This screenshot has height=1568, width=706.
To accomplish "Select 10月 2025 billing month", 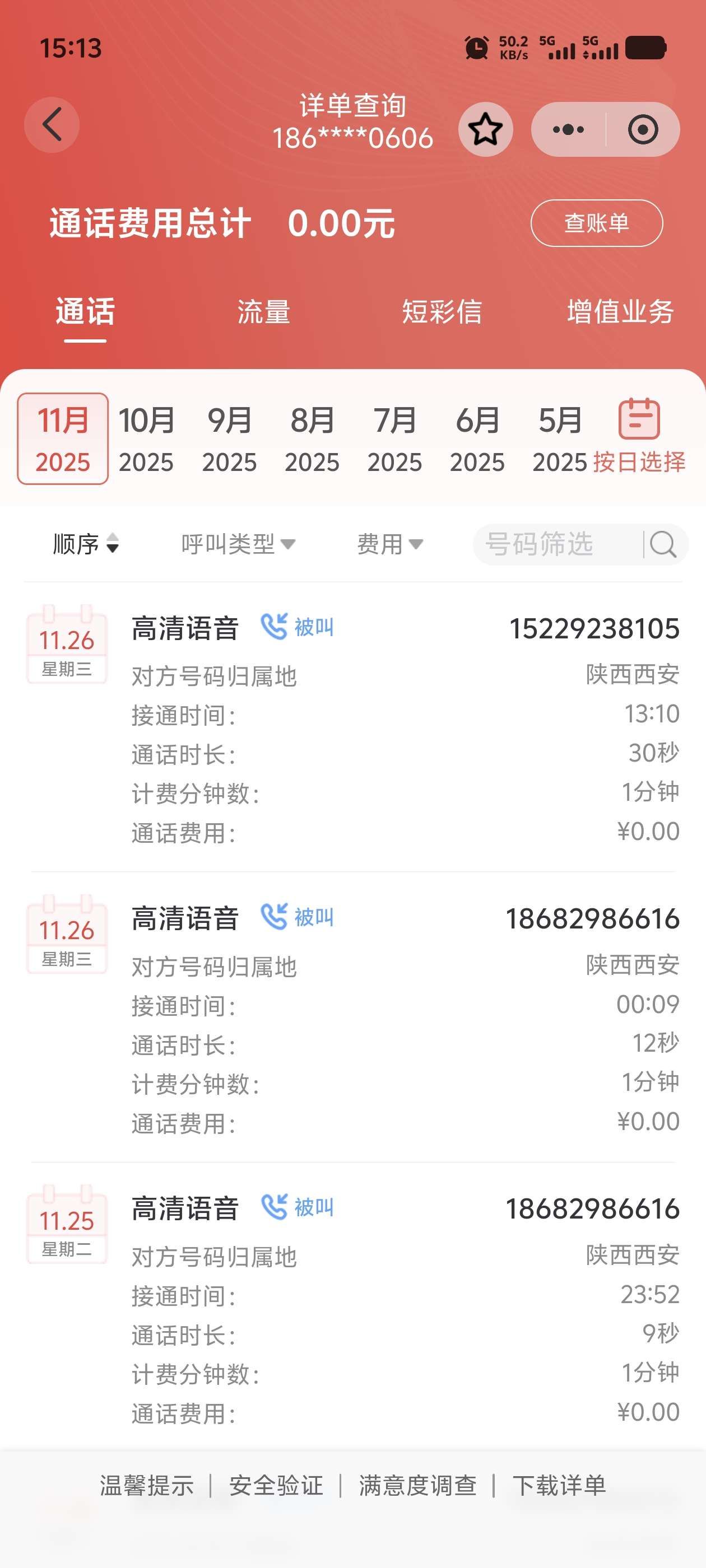I will coord(146,439).
